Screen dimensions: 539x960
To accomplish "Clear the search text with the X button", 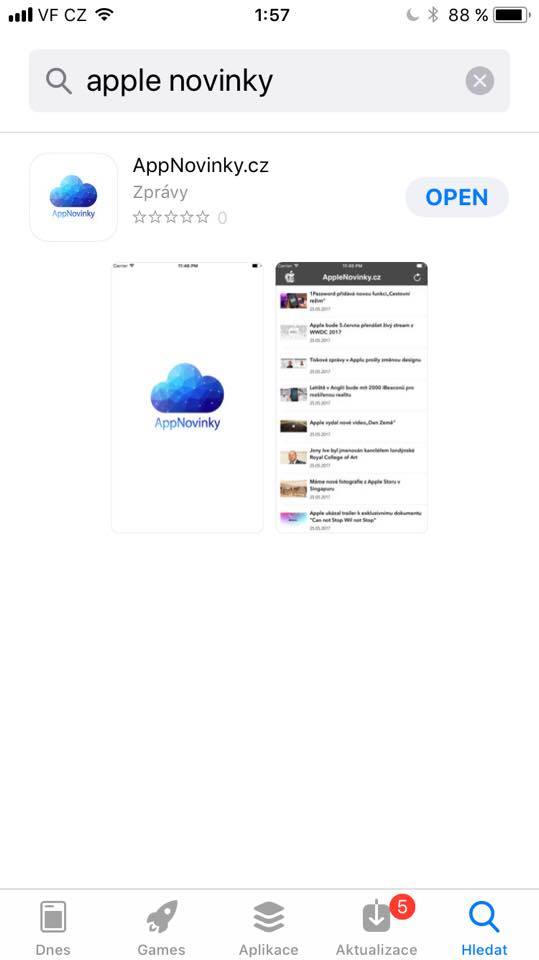I will tap(479, 81).
